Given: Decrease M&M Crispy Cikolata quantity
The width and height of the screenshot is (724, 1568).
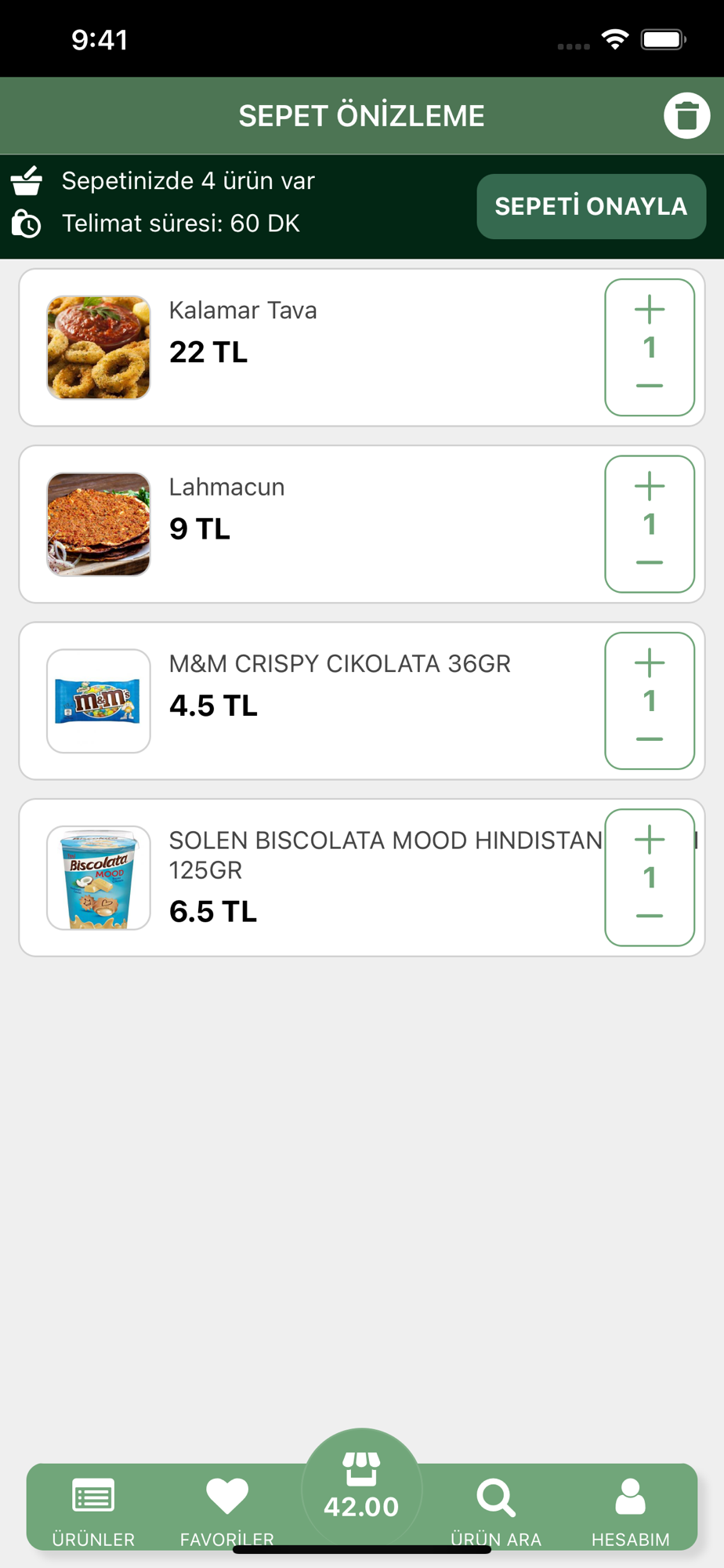Looking at the screenshot, I should point(650,739).
